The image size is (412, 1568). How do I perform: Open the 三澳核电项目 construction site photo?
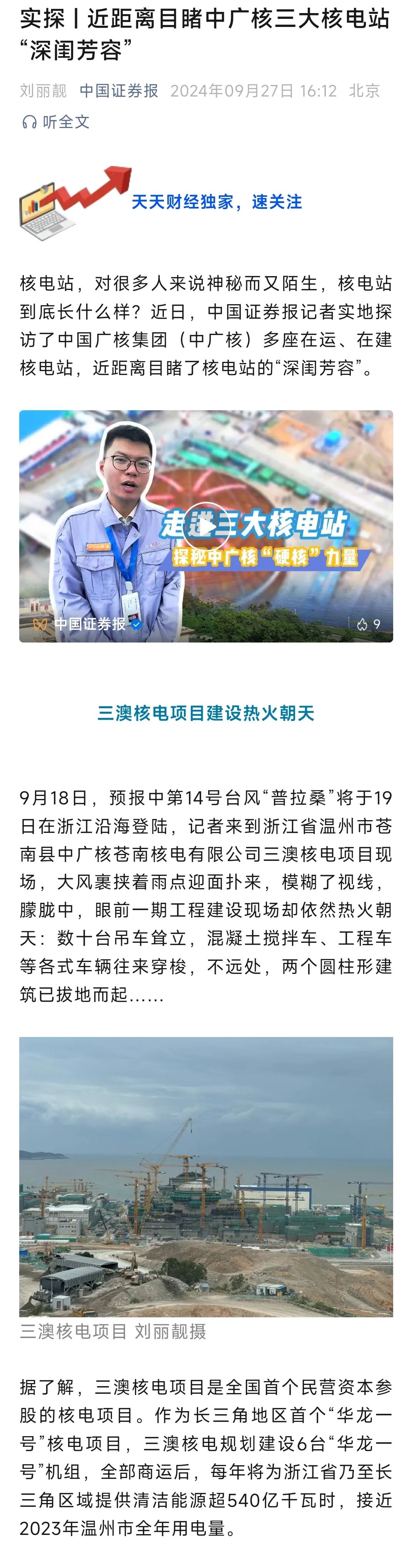click(206, 1177)
